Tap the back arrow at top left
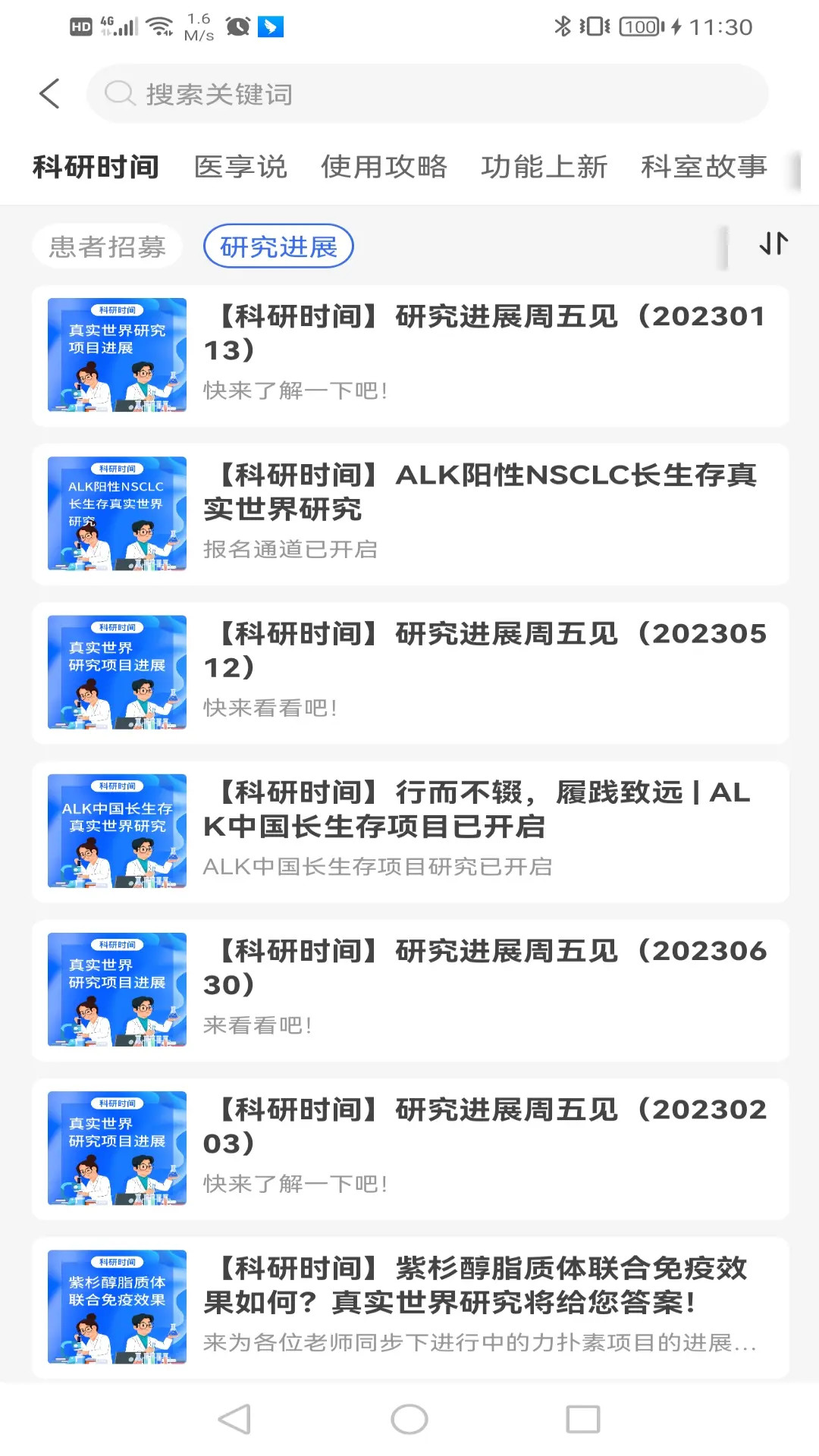 click(x=49, y=93)
